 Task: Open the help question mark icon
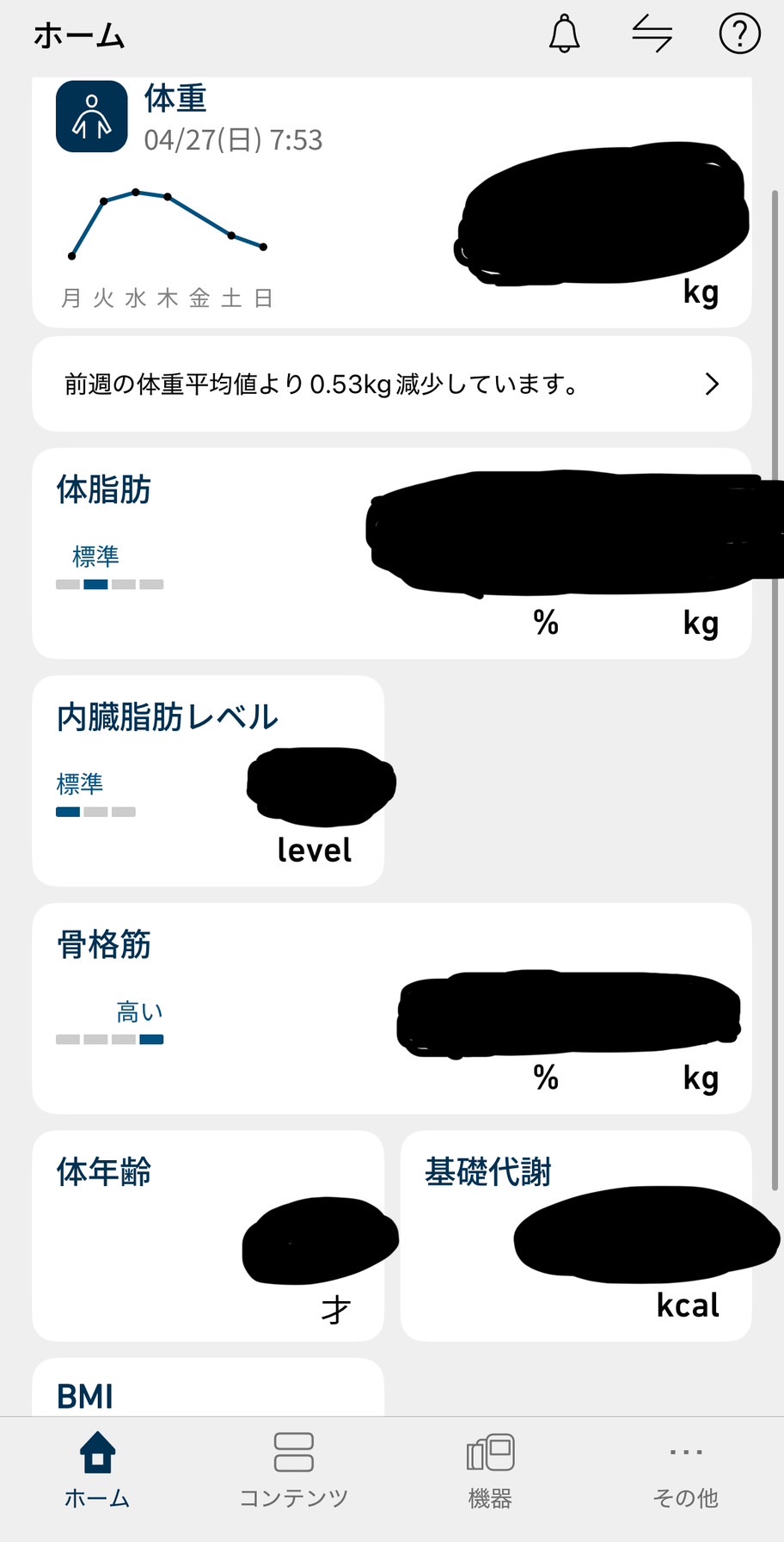(738, 34)
